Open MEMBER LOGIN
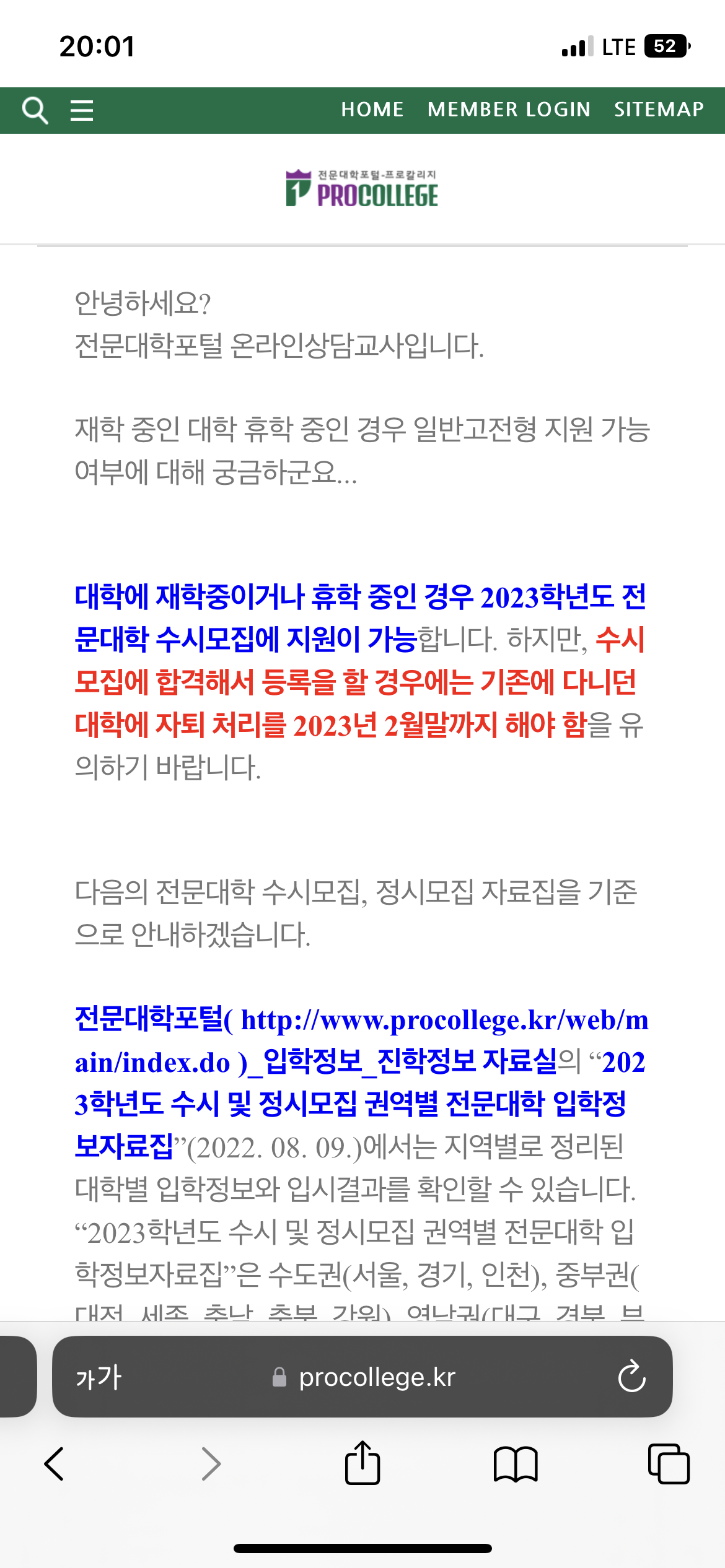This screenshot has width=725, height=1568. click(x=509, y=110)
